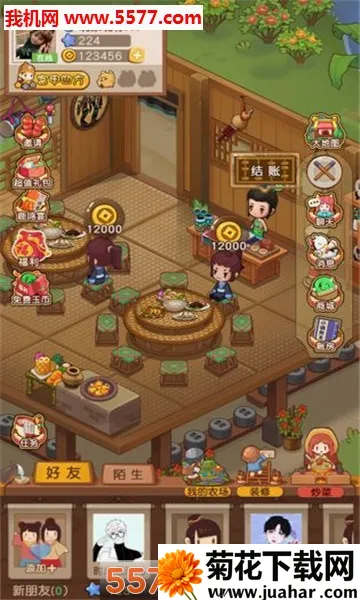The width and height of the screenshot is (360, 600).
Task: Add more coins with the plus button
Action: [x=137, y=56]
